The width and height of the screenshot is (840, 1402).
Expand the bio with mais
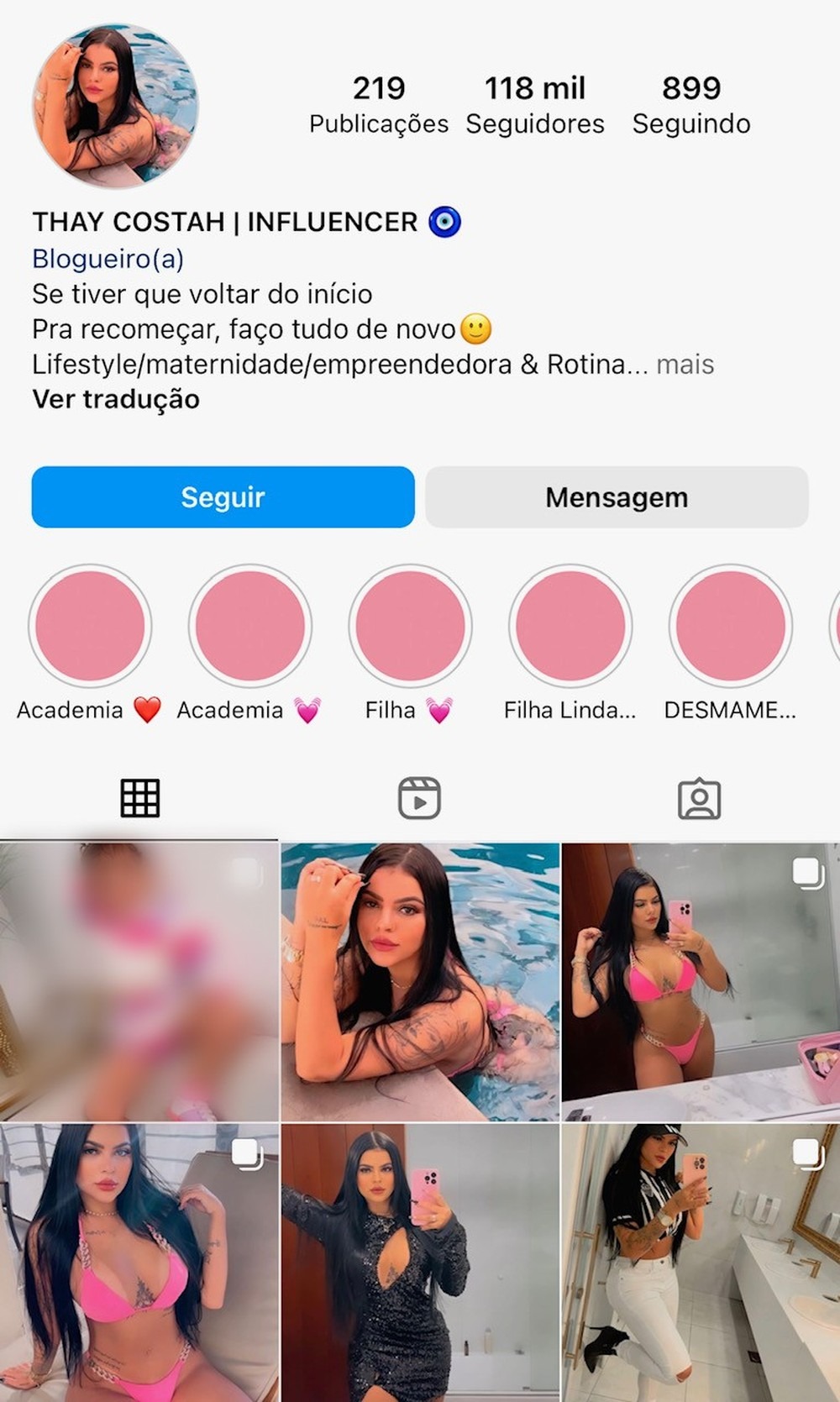(685, 365)
